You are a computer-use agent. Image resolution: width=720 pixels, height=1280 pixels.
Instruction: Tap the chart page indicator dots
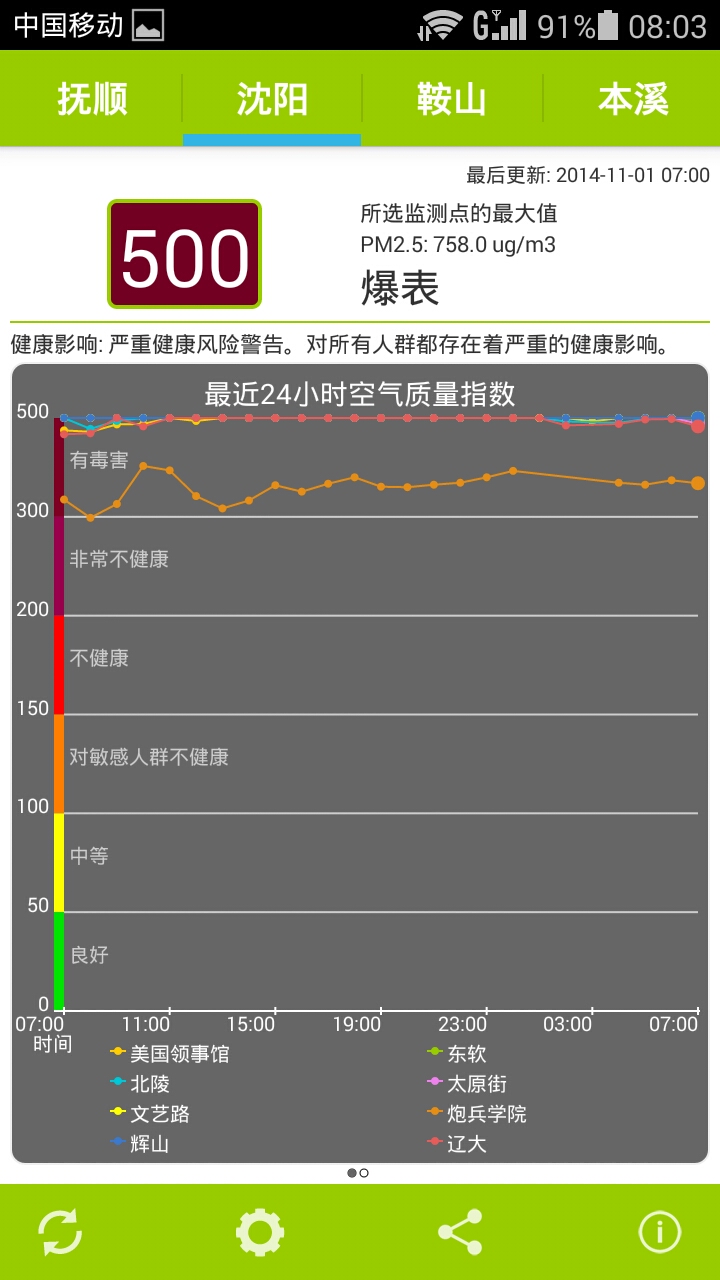click(x=358, y=1173)
